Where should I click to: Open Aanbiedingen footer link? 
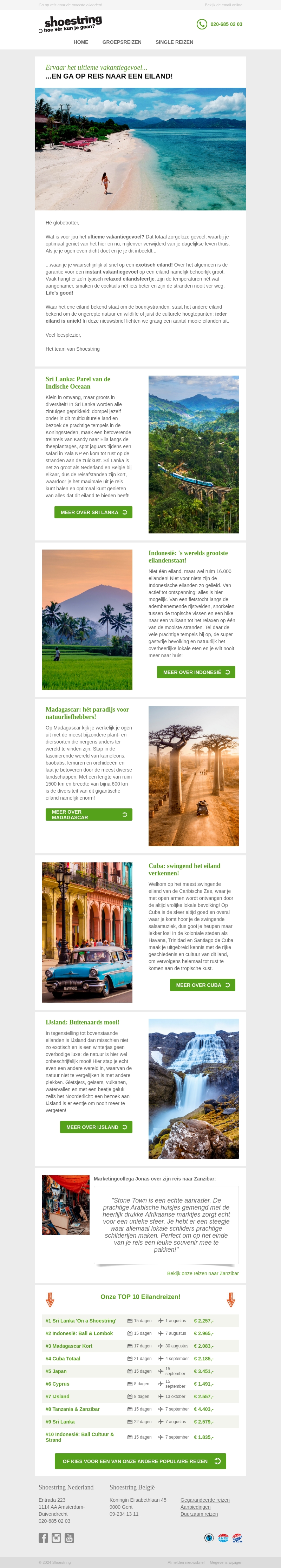click(195, 1507)
